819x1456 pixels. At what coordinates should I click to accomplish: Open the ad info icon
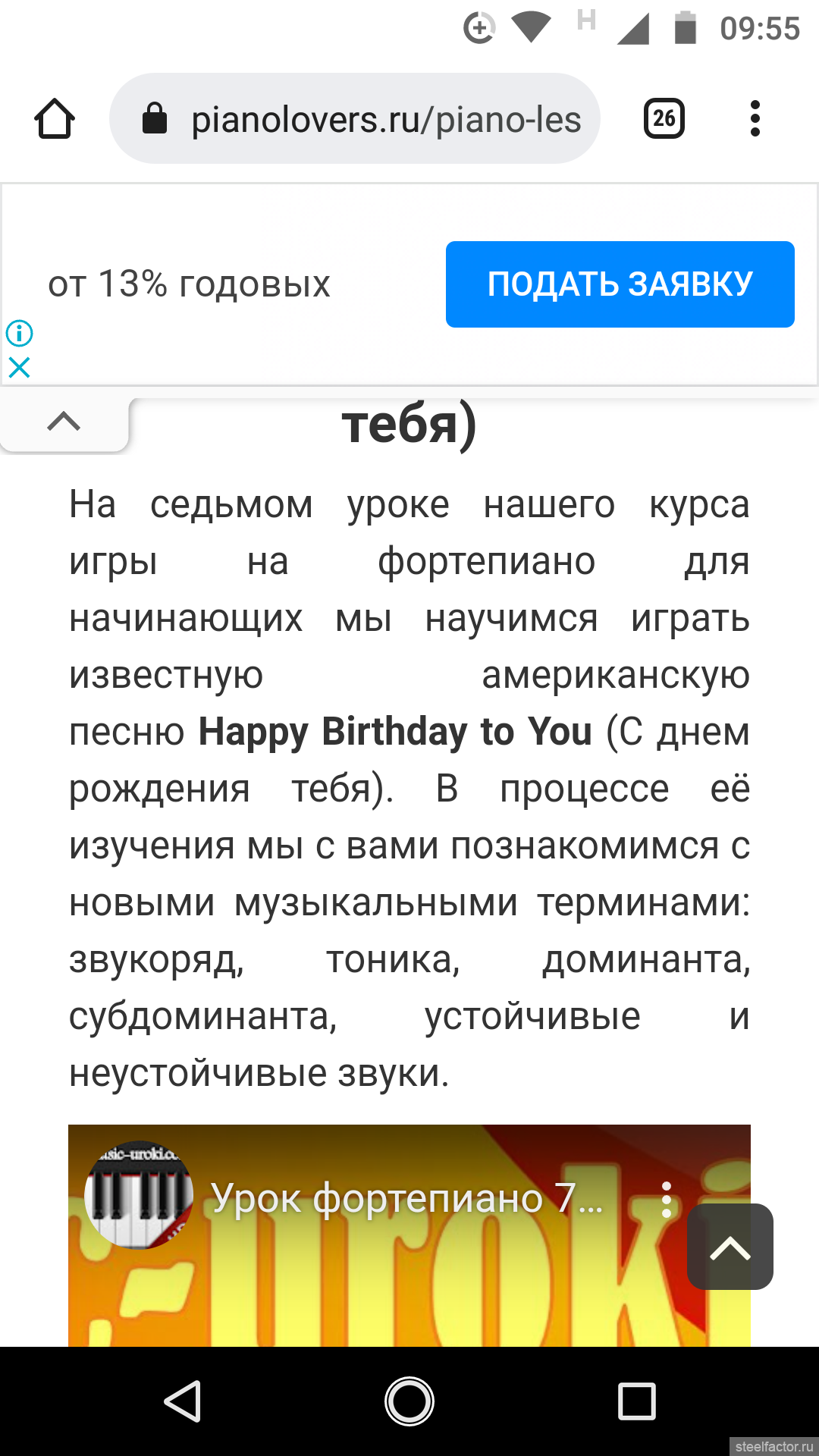pos(19,333)
